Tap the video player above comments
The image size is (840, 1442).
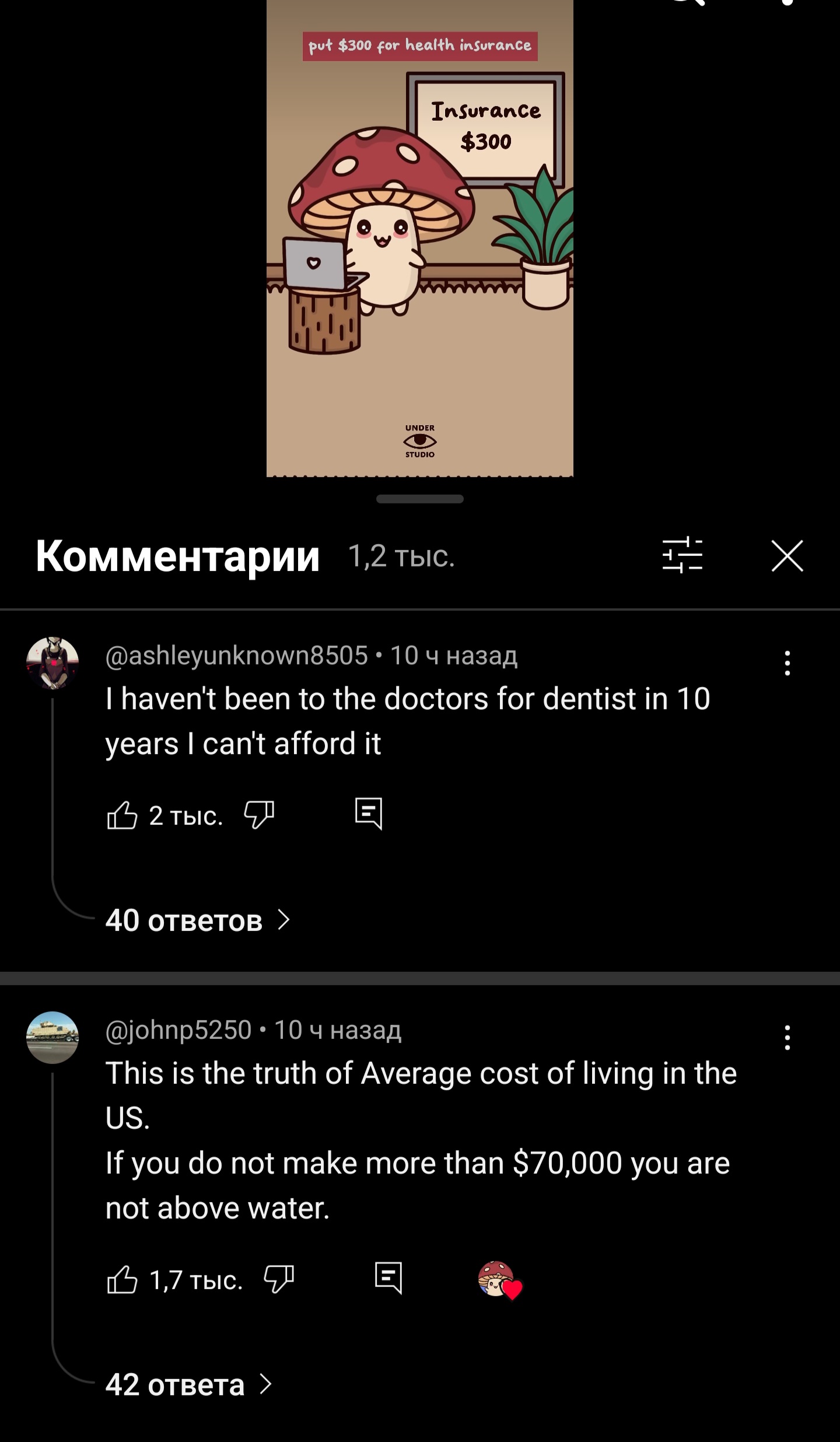click(x=420, y=239)
